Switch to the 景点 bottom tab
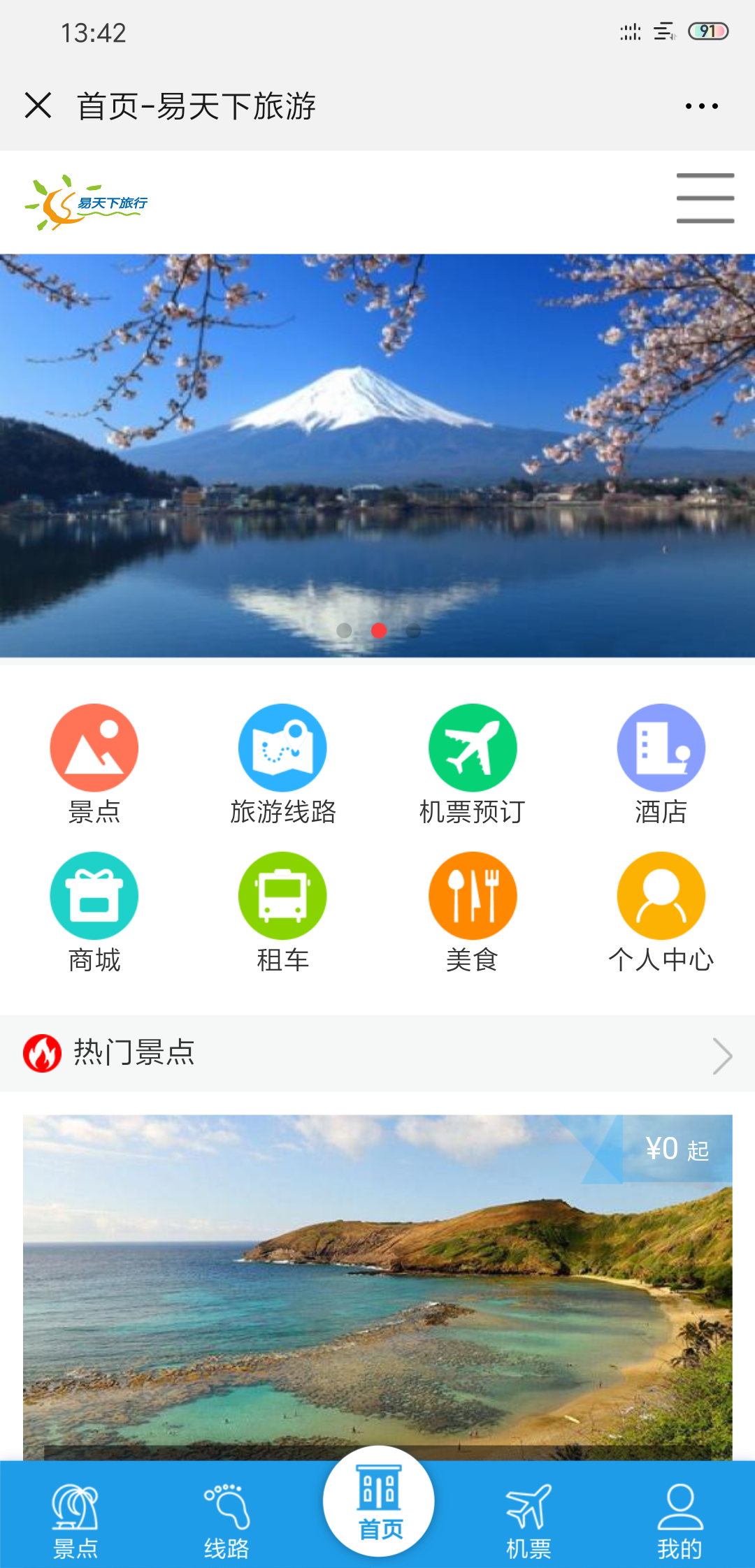This screenshot has width=755, height=1568. click(75, 1522)
